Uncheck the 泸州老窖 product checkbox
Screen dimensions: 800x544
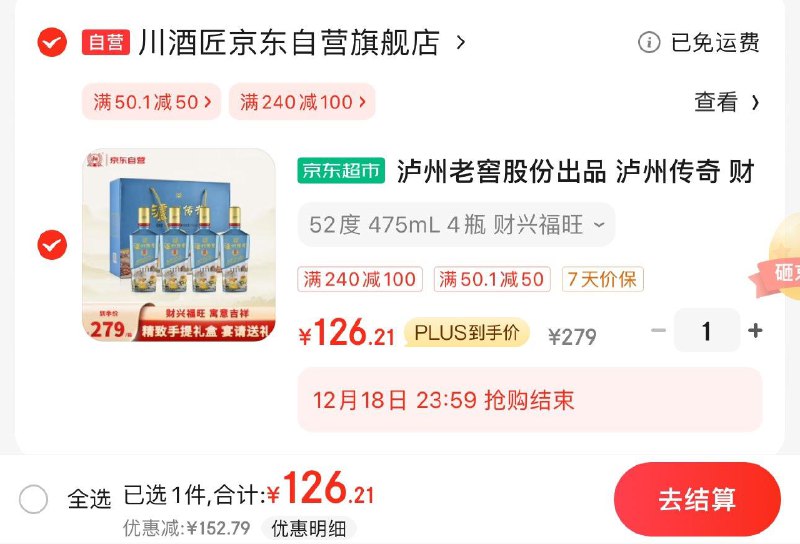click(x=52, y=244)
